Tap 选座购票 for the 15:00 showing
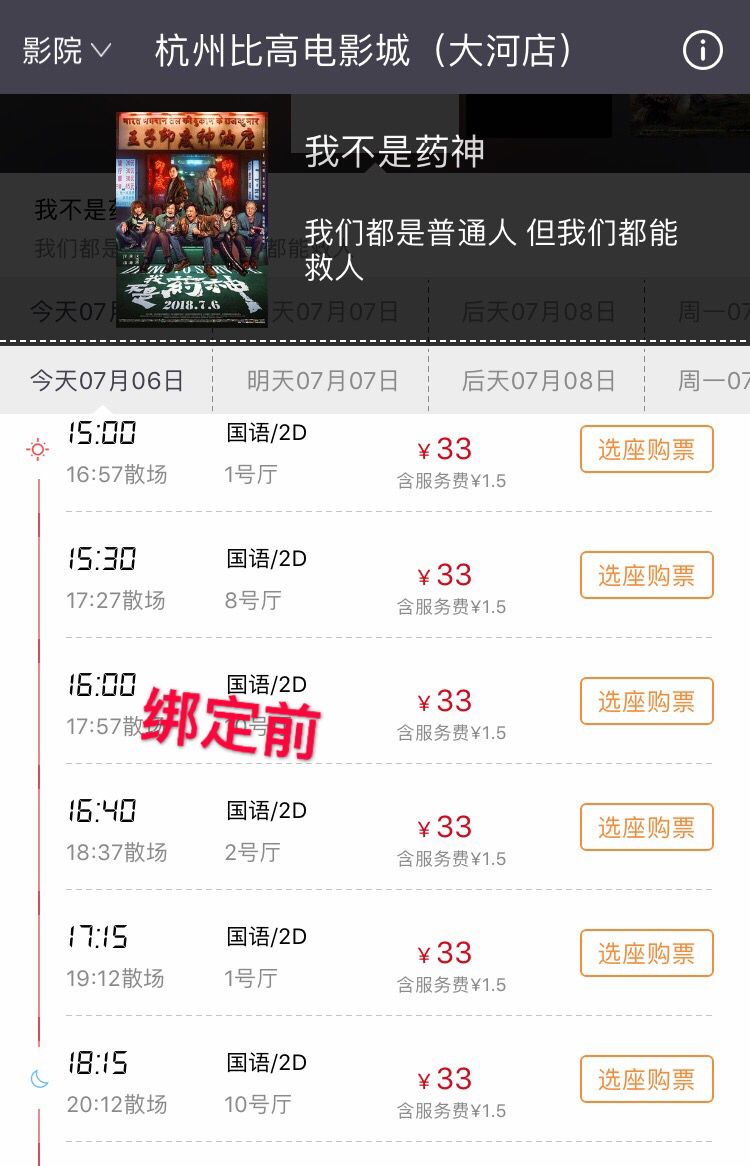Image resolution: width=750 pixels, height=1166 pixels. click(x=646, y=449)
